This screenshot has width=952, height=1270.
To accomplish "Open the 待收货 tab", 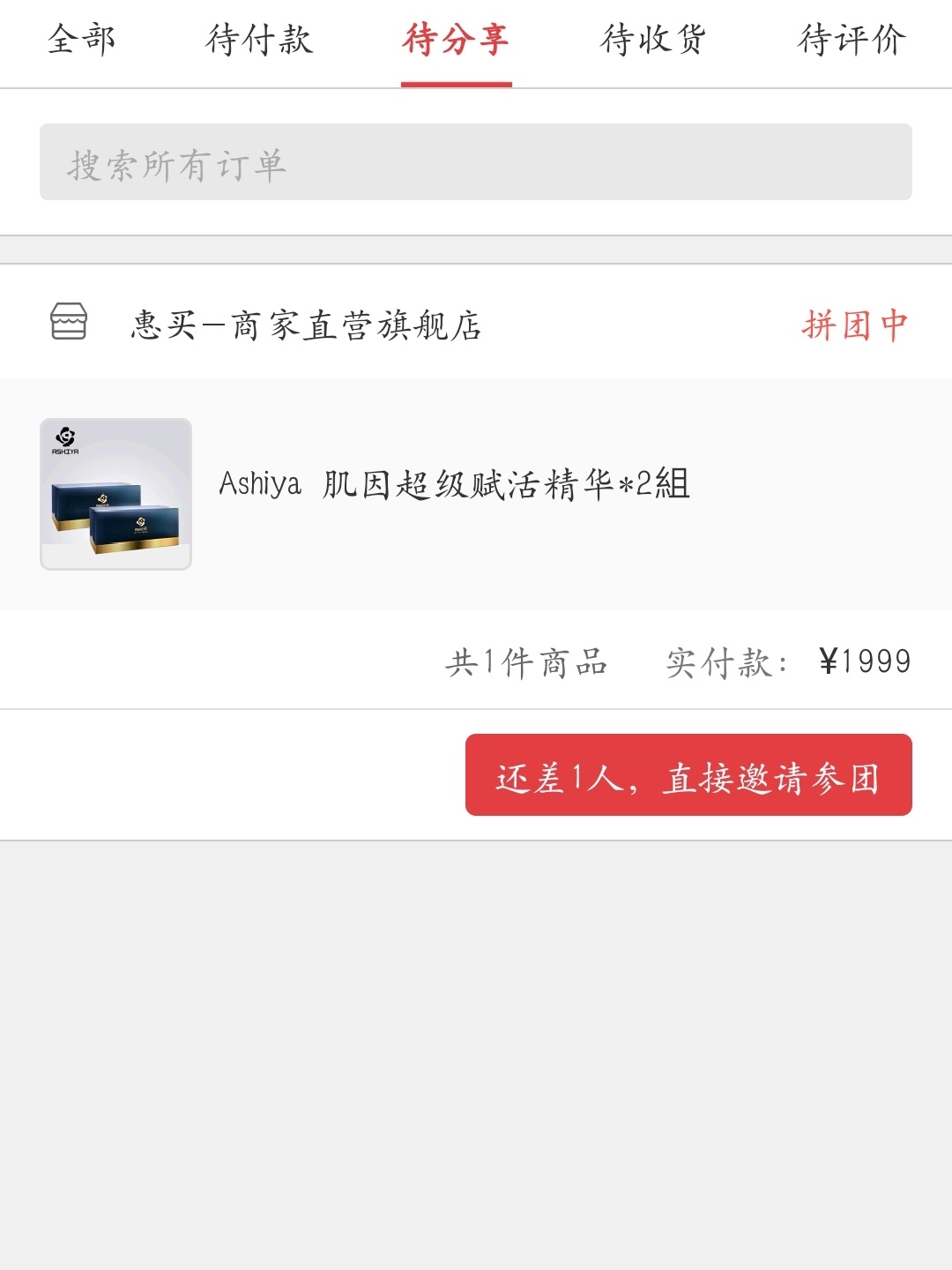I will tap(653, 41).
